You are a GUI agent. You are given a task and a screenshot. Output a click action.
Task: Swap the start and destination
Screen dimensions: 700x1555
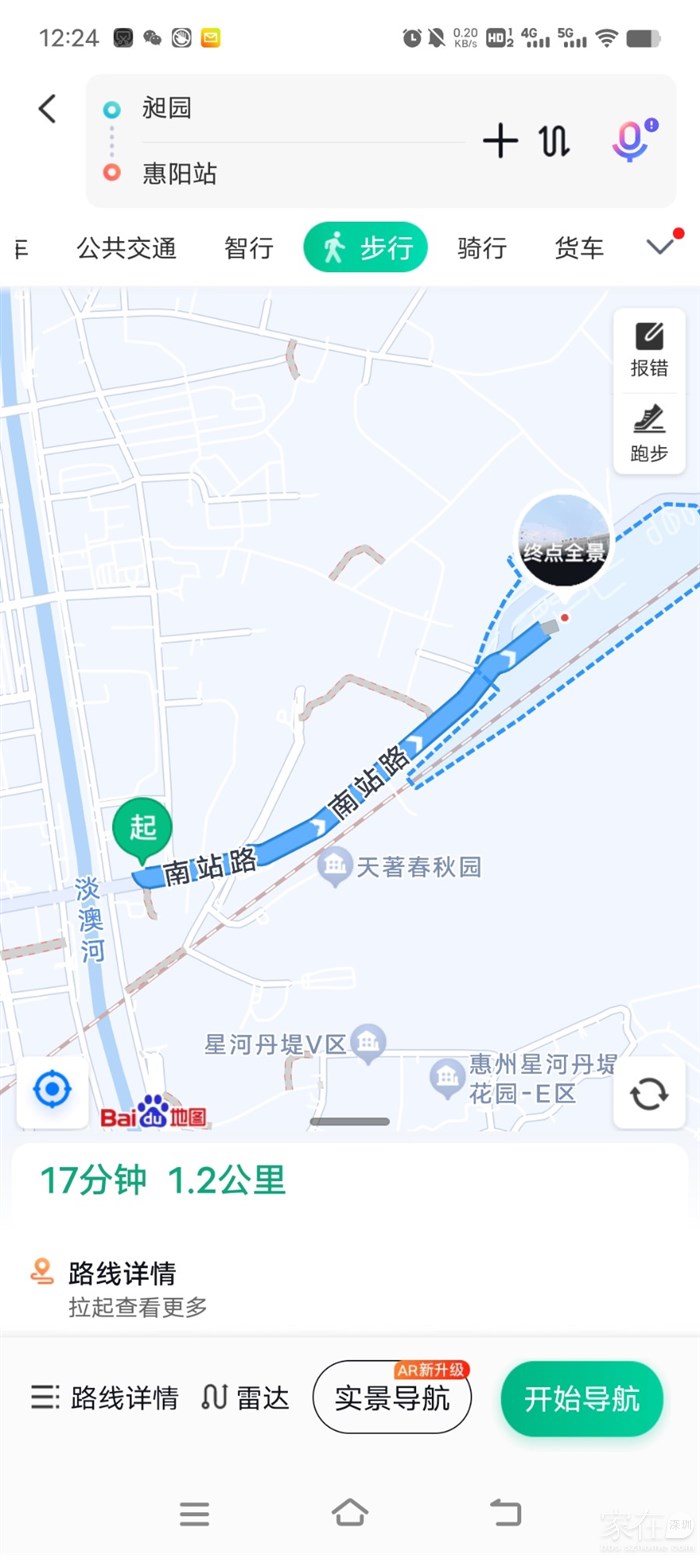[x=555, y=141]
